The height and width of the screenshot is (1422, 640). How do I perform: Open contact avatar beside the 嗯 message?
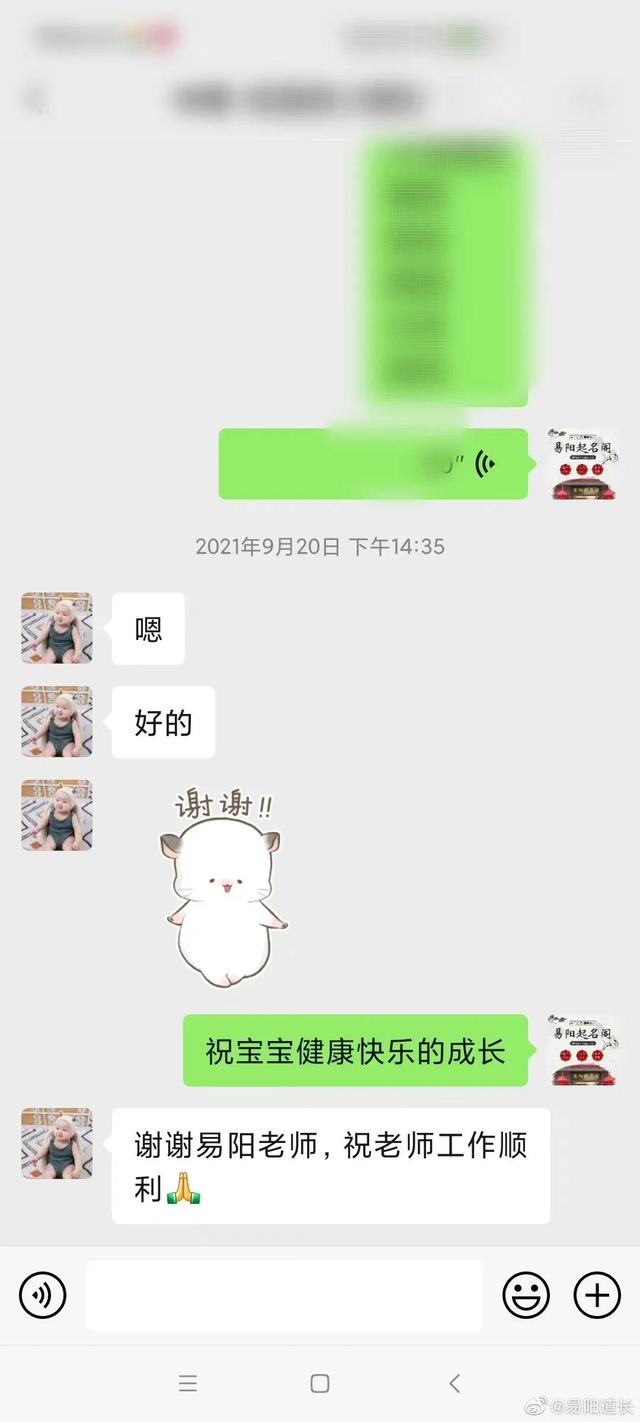tap(57, 628)
